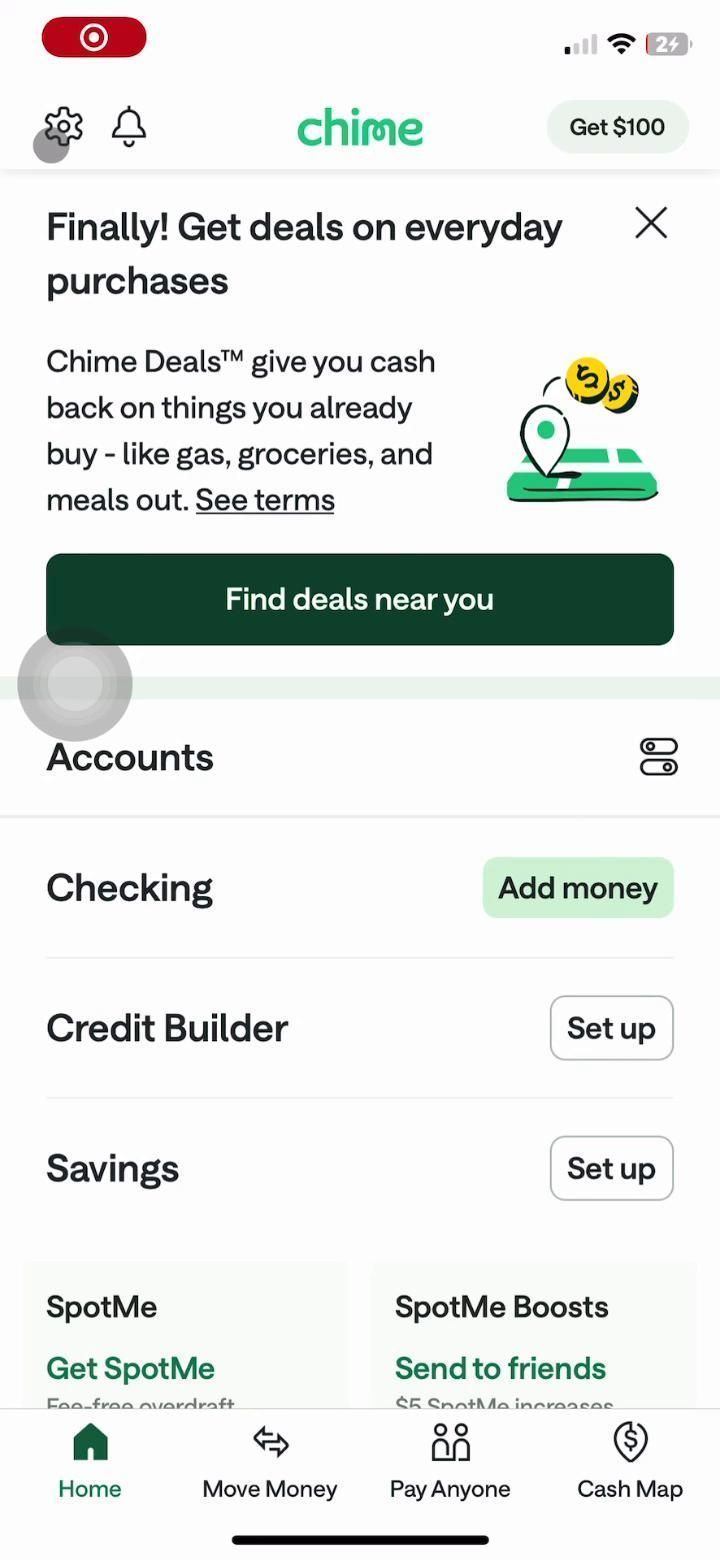Open the notifications bell

129,127
